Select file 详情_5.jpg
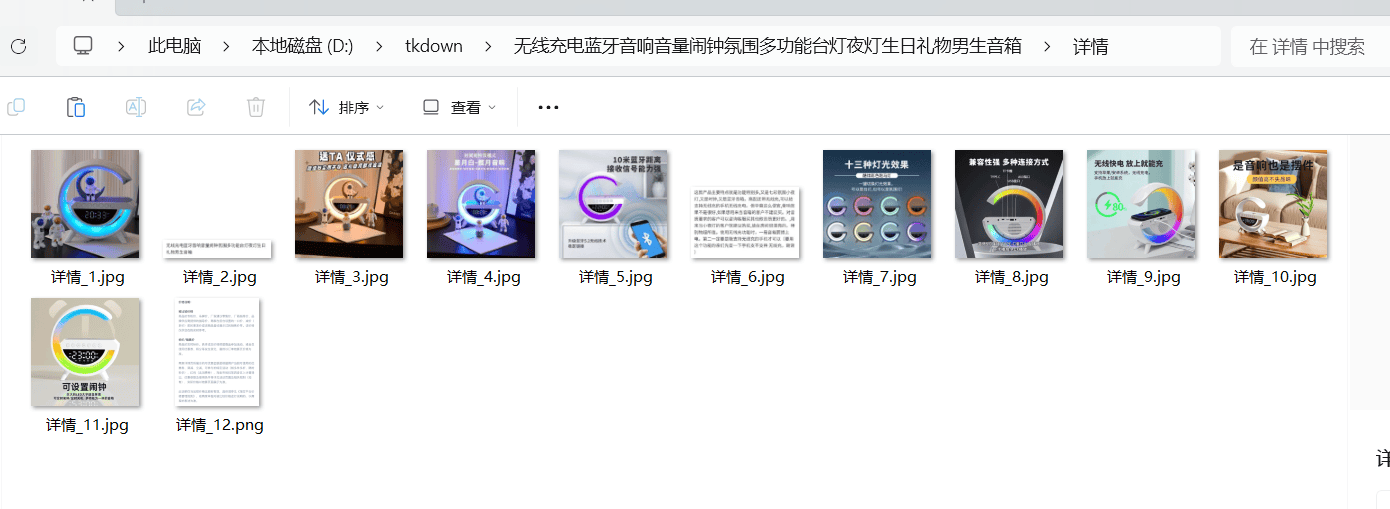 click(613, 204)
